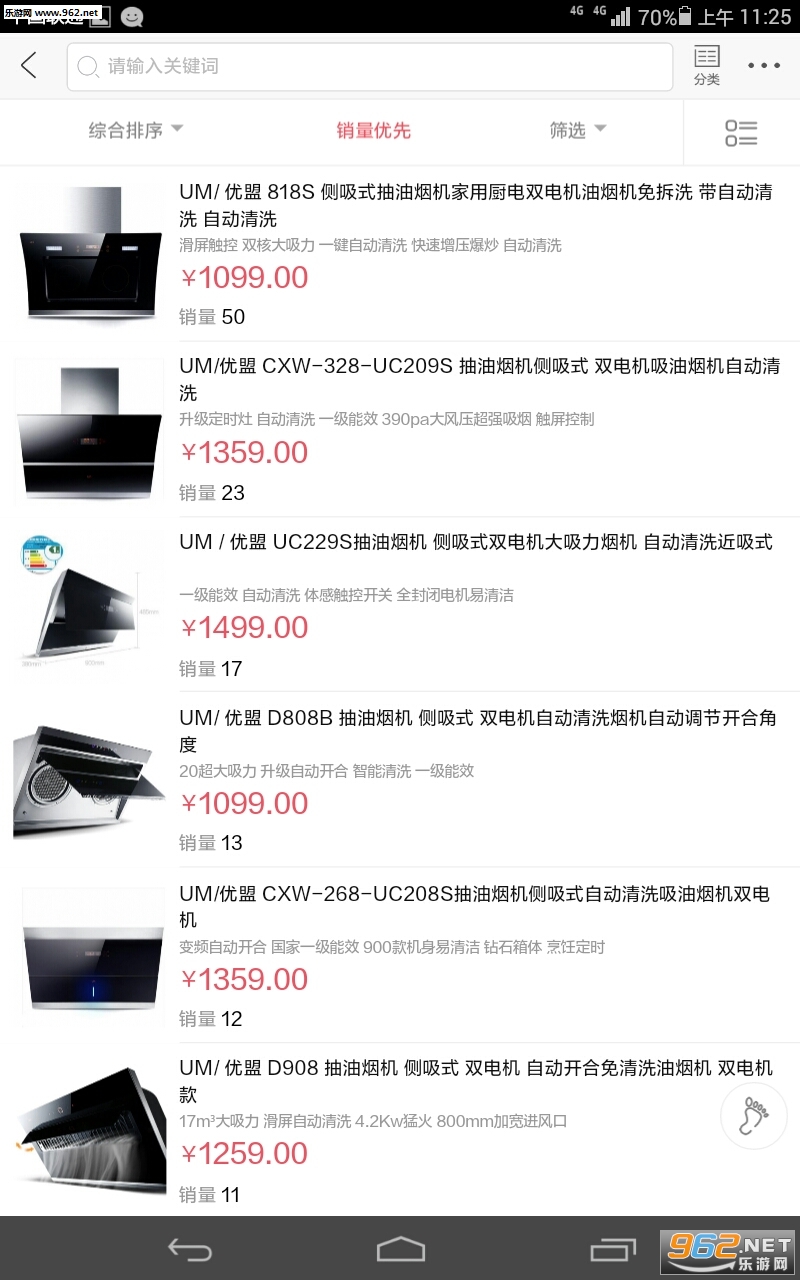Select the 销量优先 sorting tab
Image resolution: width=800 pixels, height=1280 pixels.
click(373, 130)
